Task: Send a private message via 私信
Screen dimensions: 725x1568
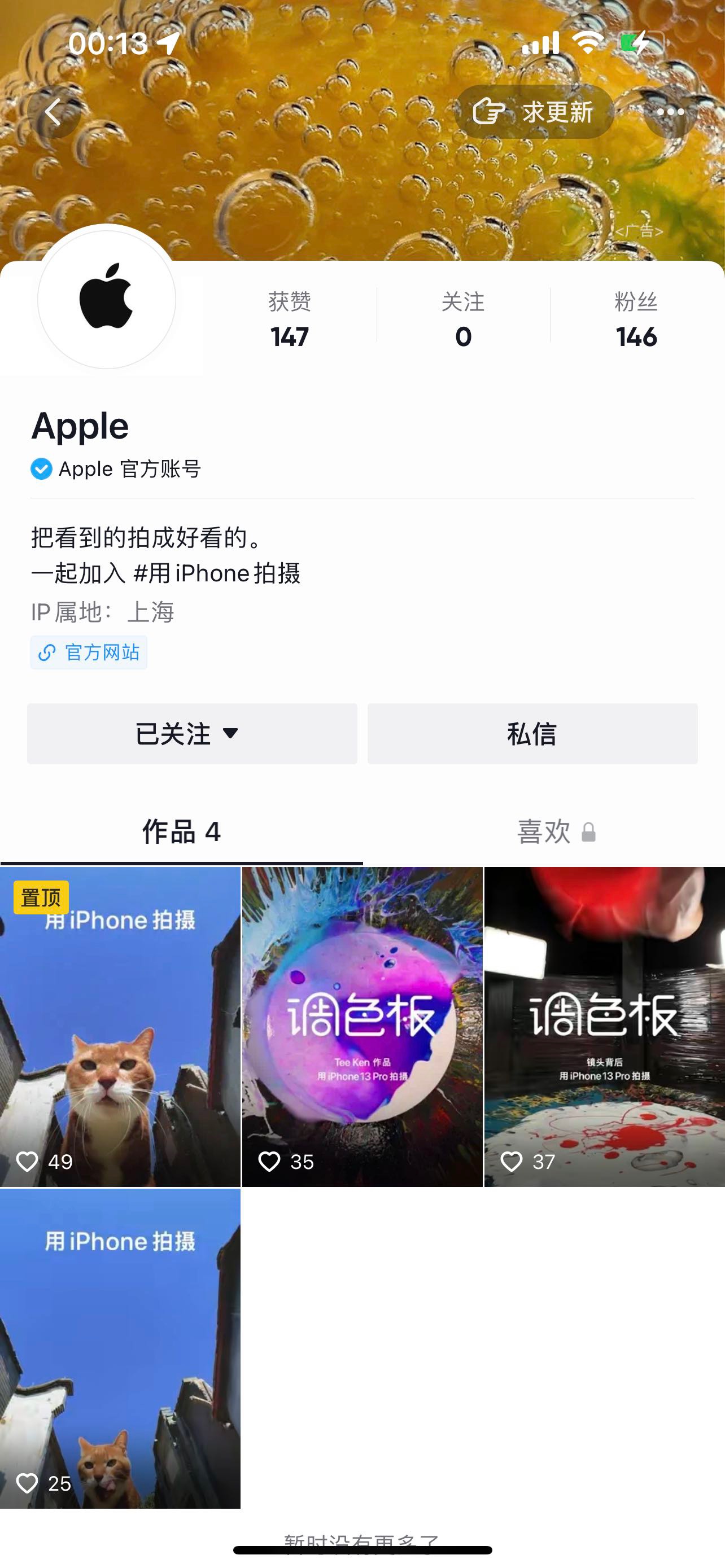Action: point(532,734)
